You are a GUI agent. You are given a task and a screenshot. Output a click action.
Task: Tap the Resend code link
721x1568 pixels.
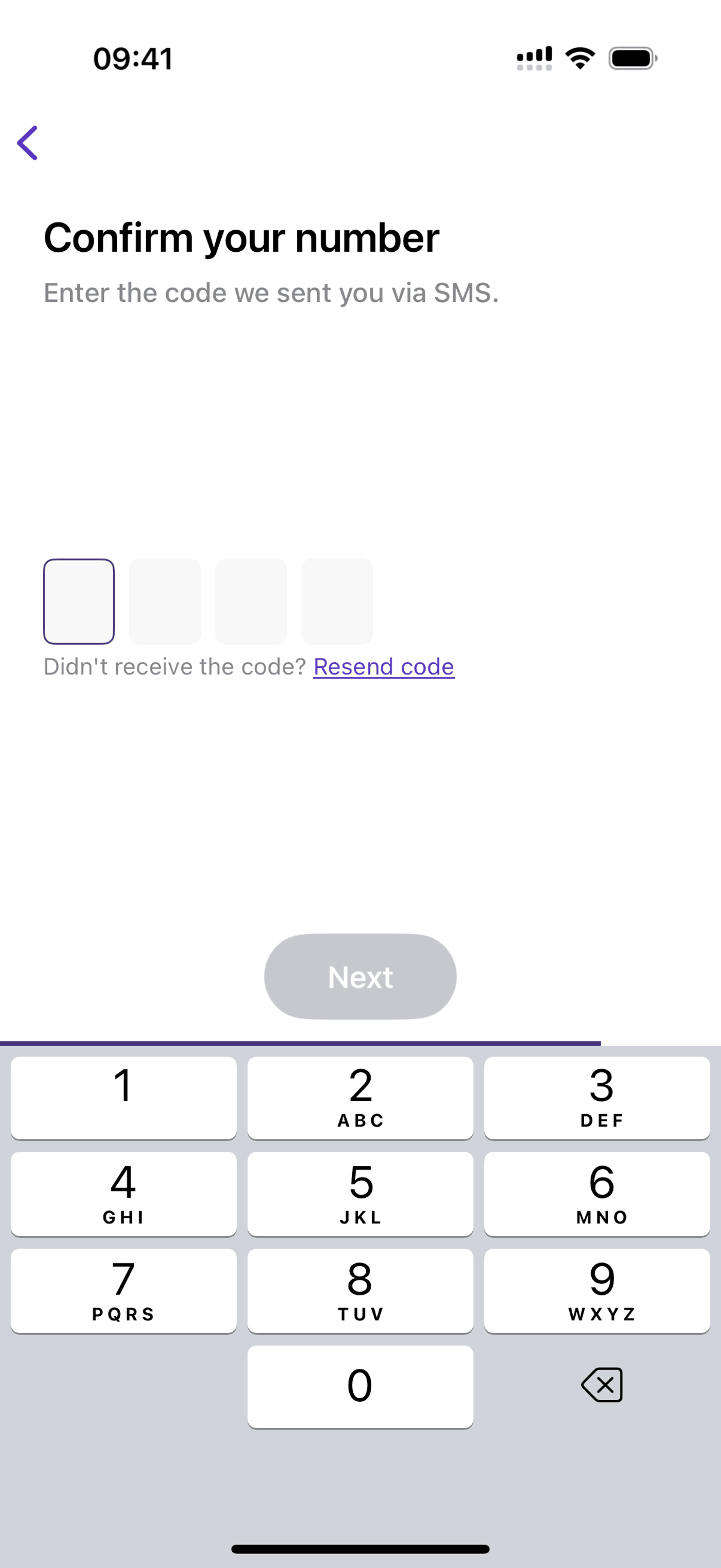pos(383,667)
